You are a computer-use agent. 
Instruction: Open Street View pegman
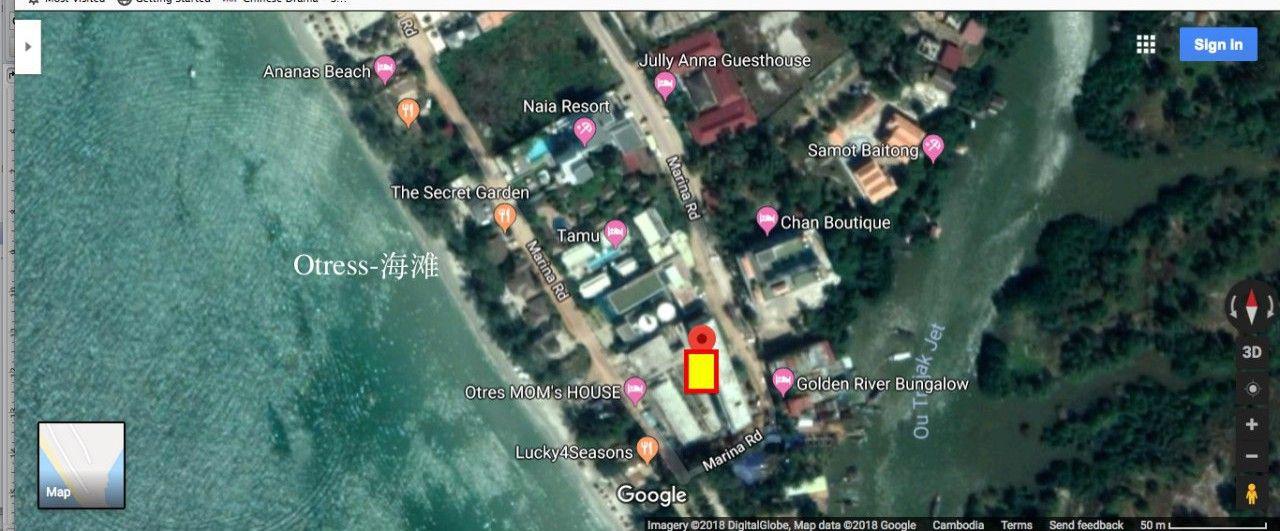(1251, 492)
